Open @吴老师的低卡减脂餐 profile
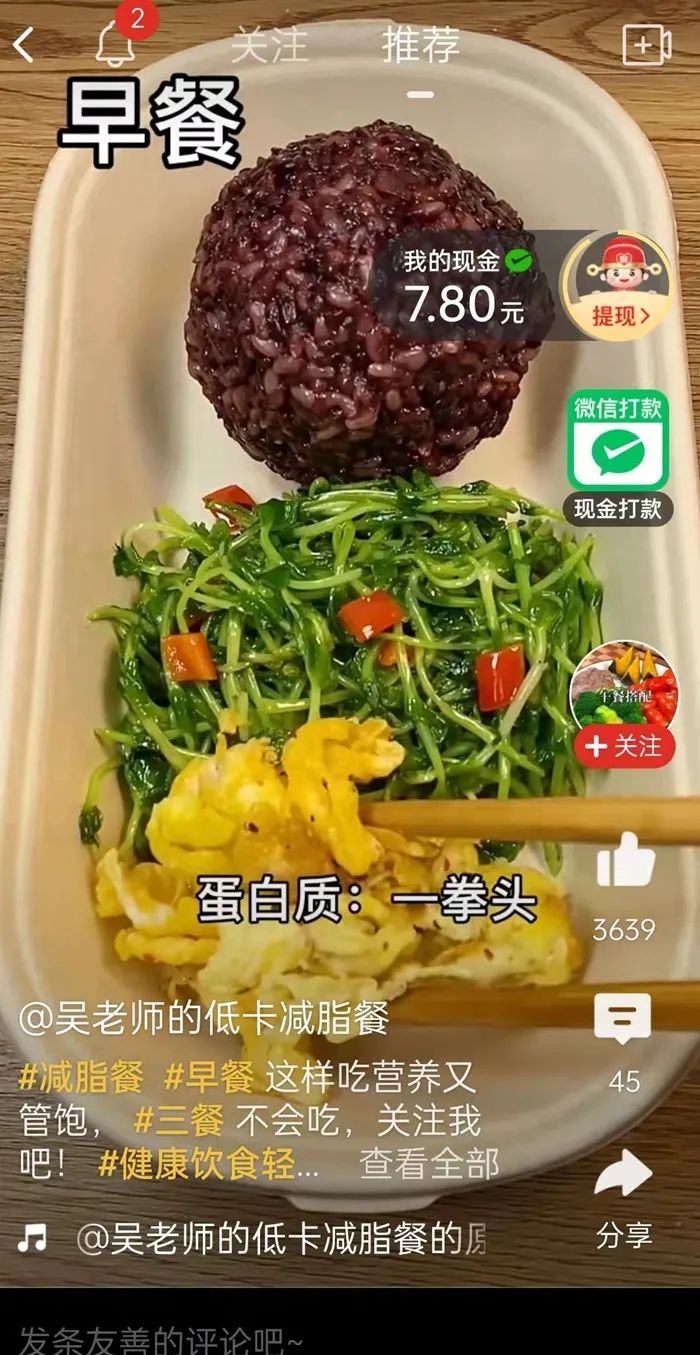Screen dimensions: 700x1355 tap(203, 1019)
